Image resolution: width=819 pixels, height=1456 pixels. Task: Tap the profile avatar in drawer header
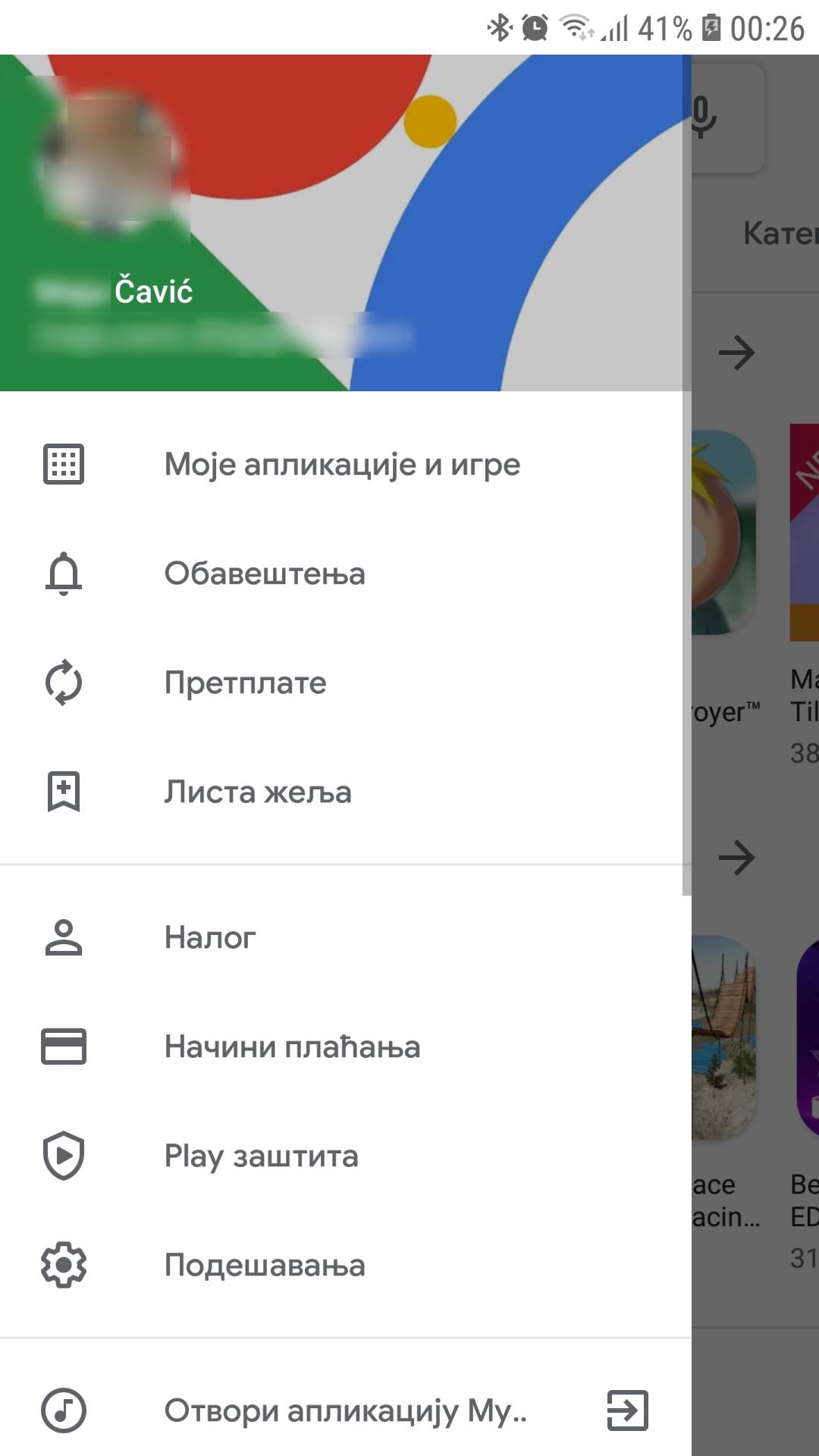pos(110,159)
